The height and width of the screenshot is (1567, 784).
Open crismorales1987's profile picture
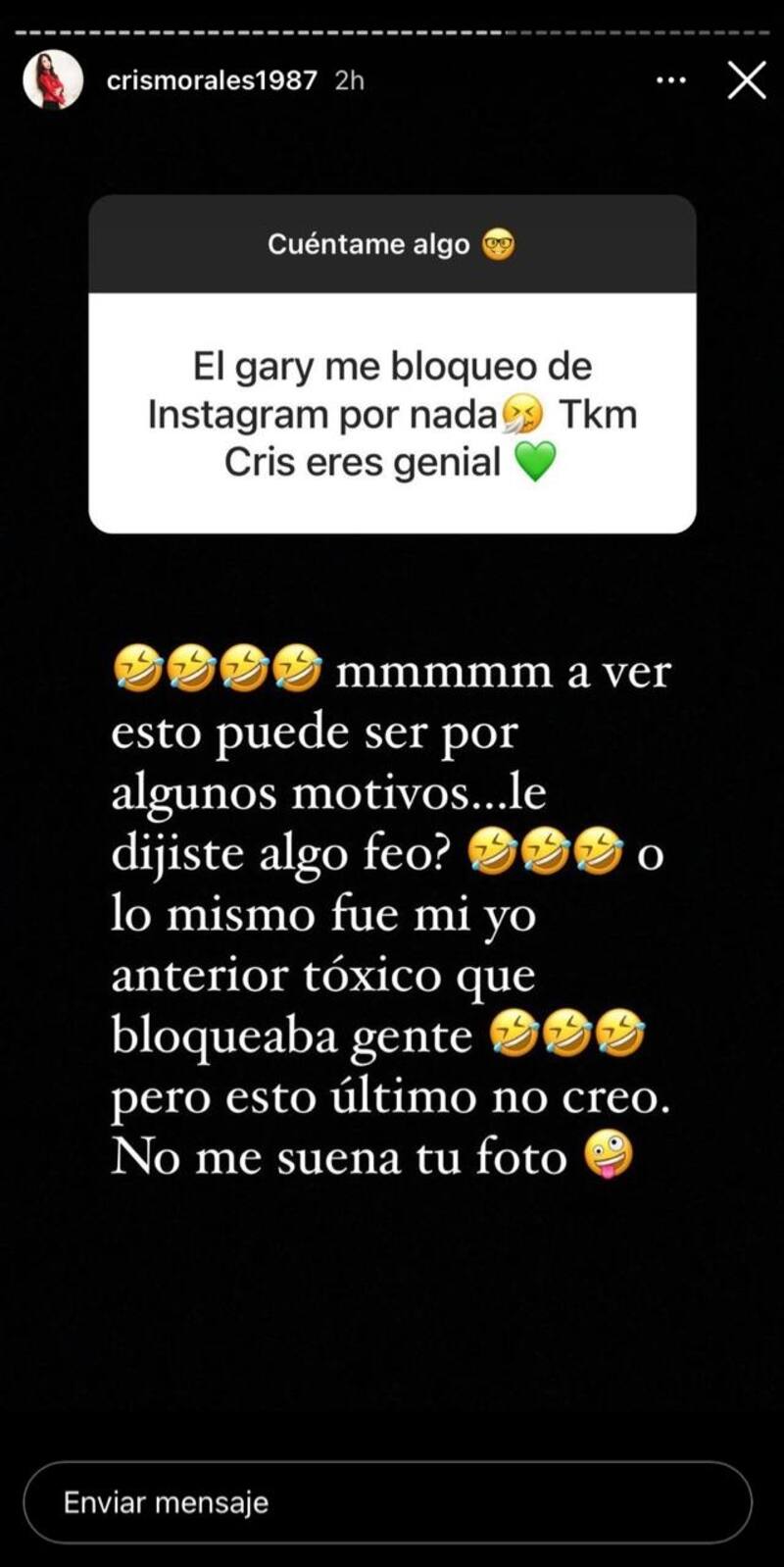pyautogui.click(x=53, y=80)
